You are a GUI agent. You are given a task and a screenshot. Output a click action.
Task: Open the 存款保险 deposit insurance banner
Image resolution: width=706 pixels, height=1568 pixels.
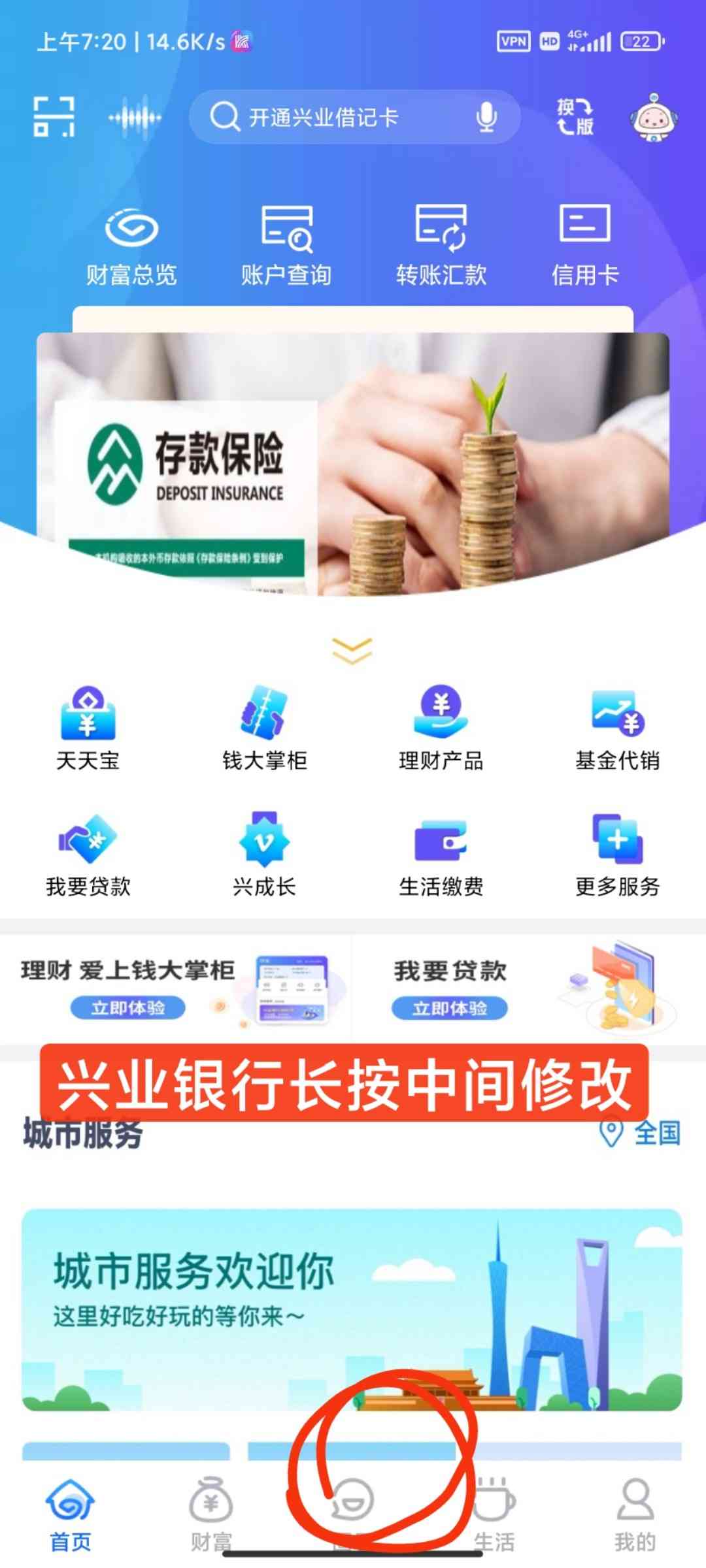click(353, 464)
